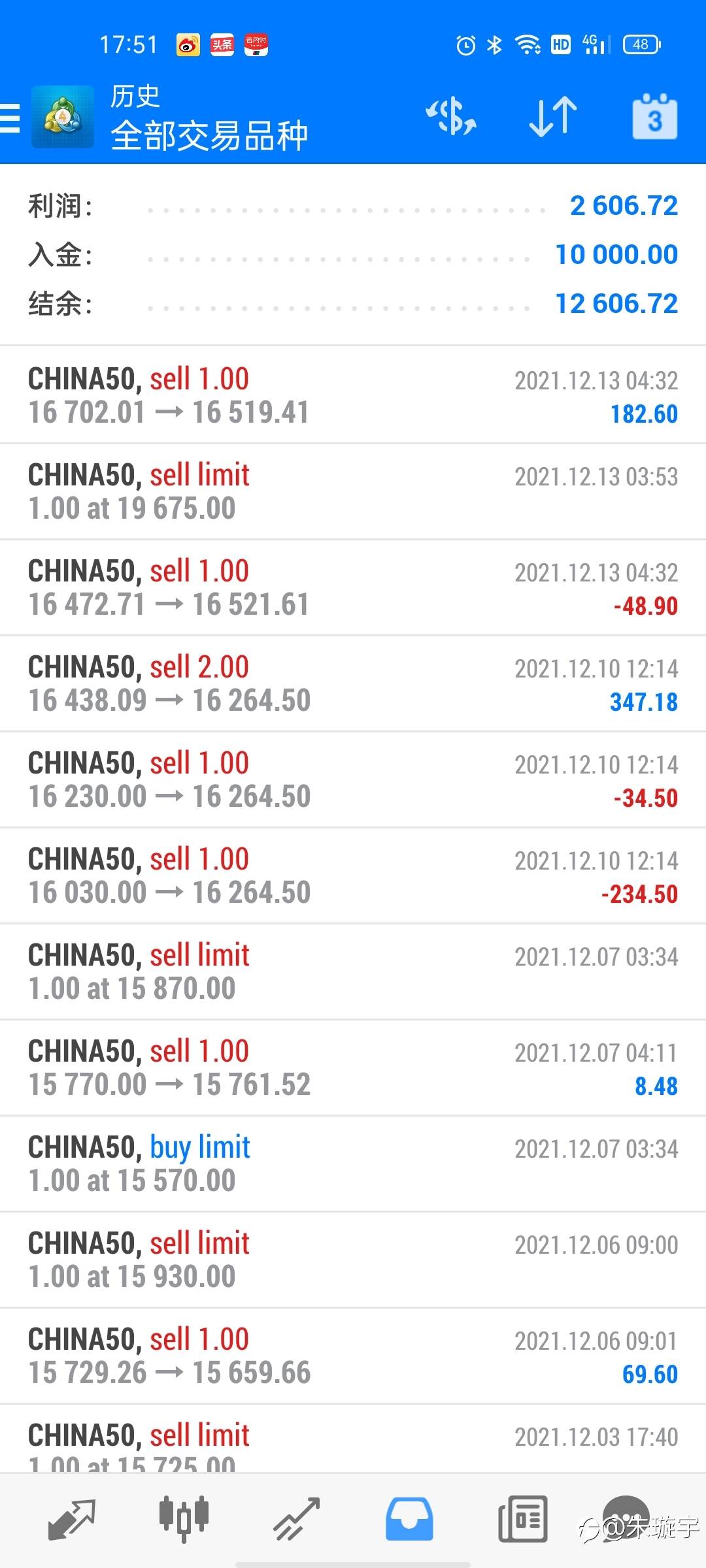Select the History inbox tab
The width and height of the screenshot is (706, 1568).
pos(409,1518)
